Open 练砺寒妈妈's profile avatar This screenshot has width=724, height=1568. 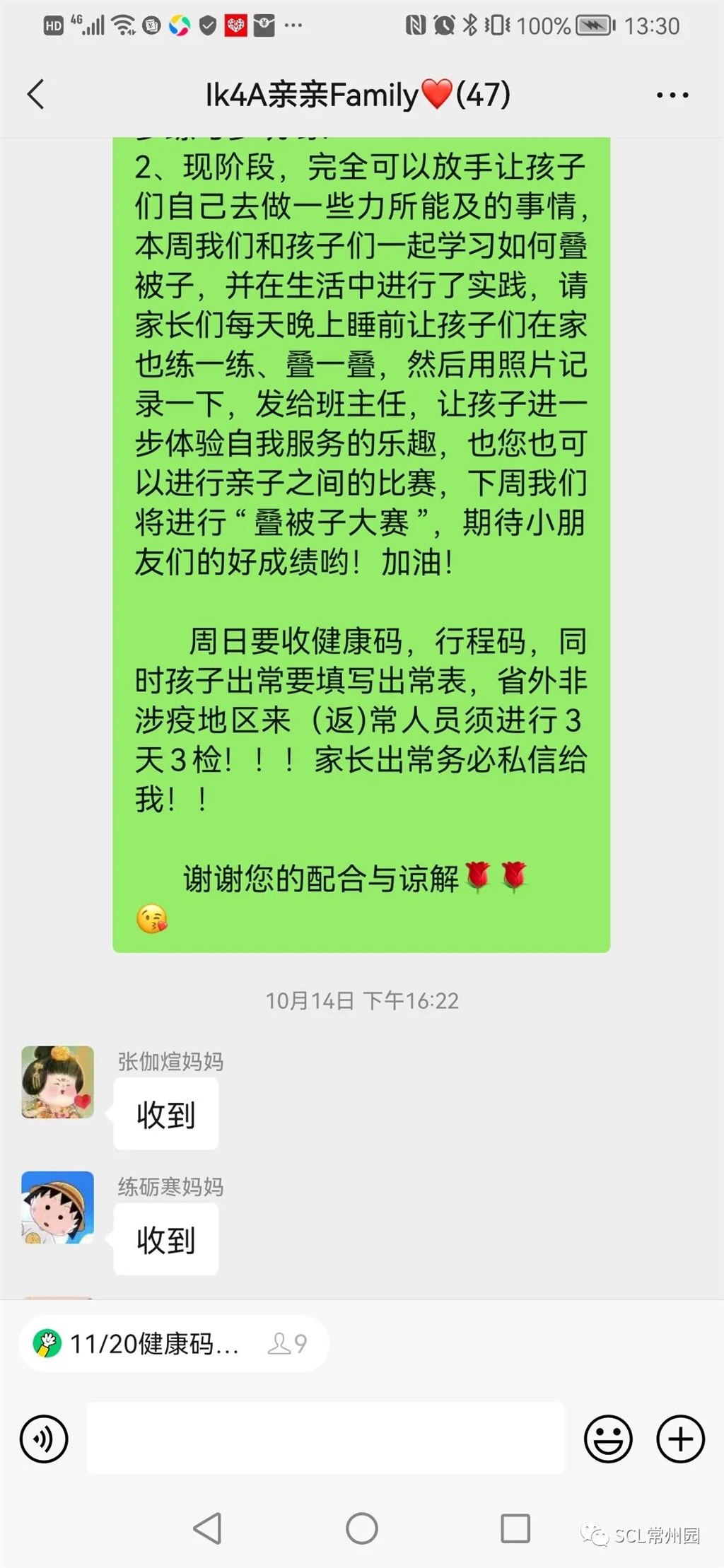point(58,1207)
